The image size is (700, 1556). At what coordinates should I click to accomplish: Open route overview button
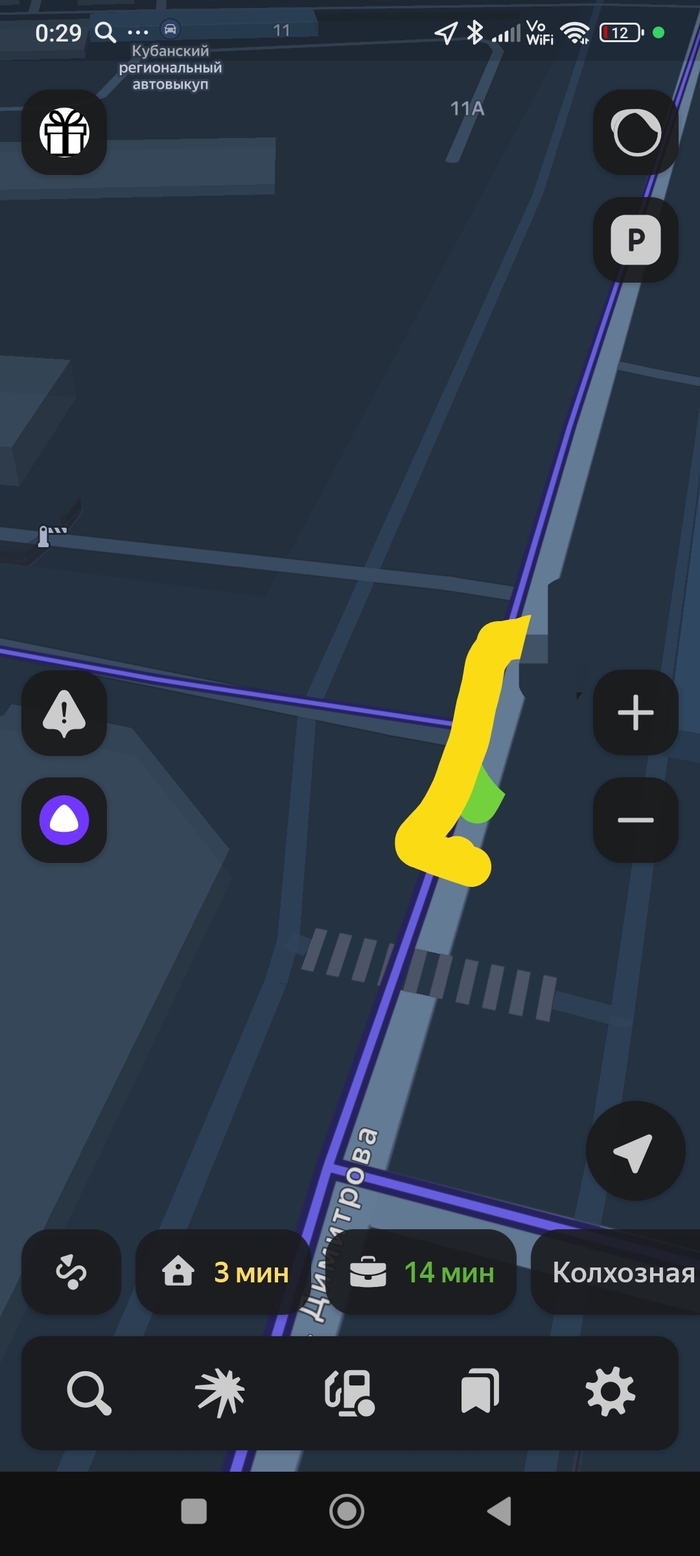pyautogui.click(x=71, y=1272)
